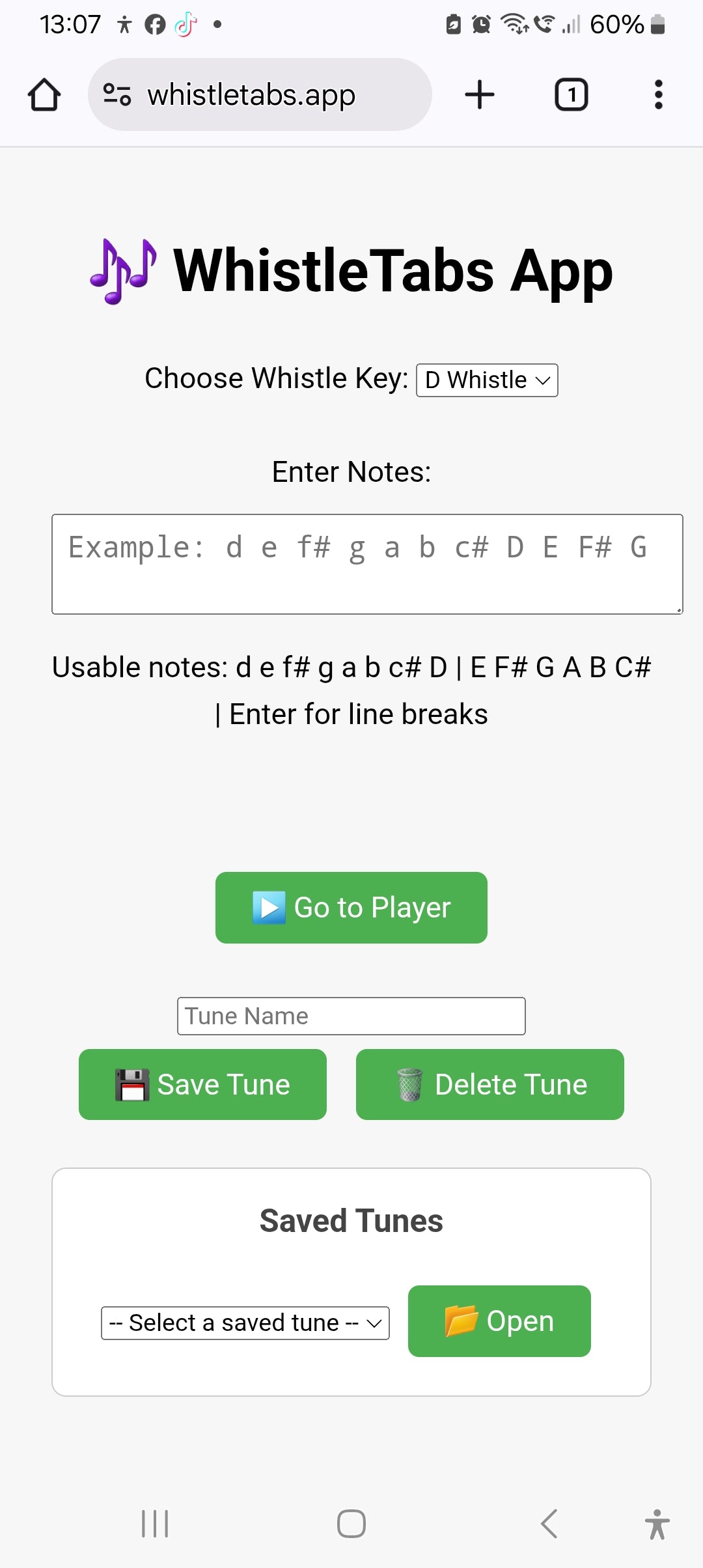
Task: Tap the Open button for saved tunes
Action: pos(499,1321)
